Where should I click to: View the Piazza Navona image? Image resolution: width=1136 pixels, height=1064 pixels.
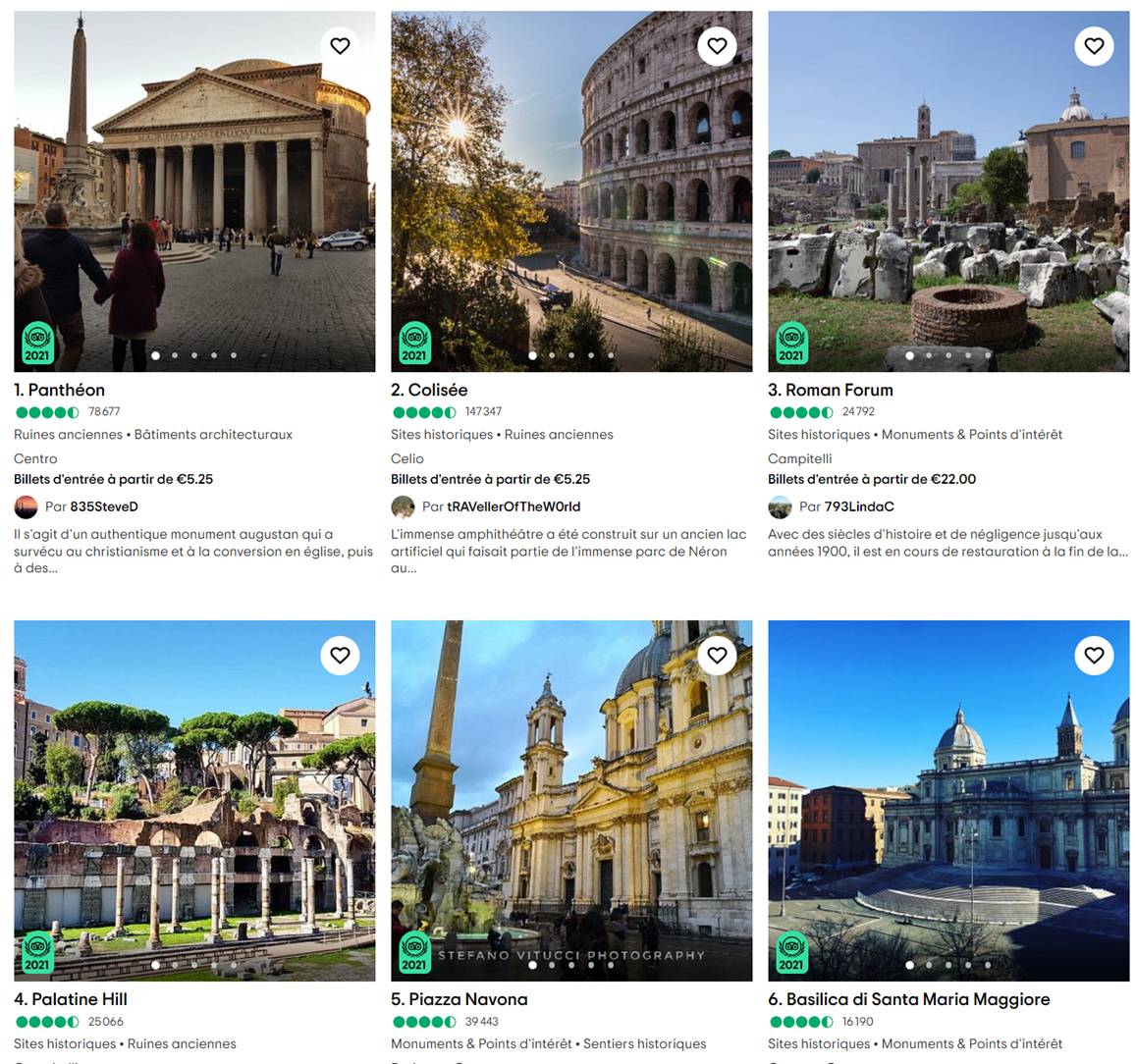click(x=571, y=800)
